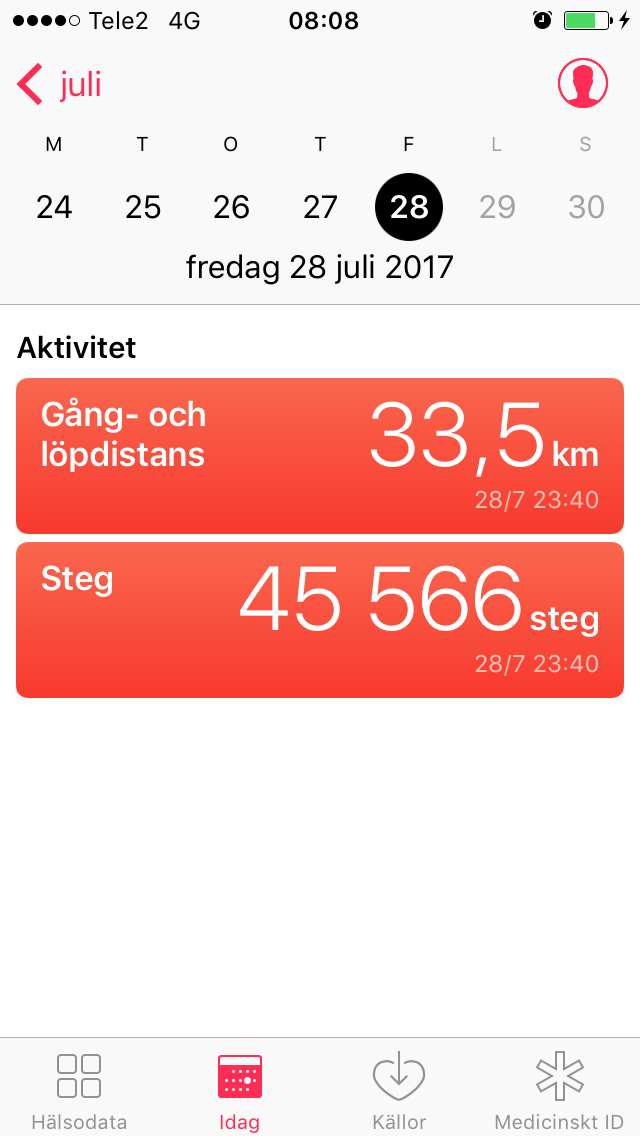Open the Gång- och löpdistans card

320,456
